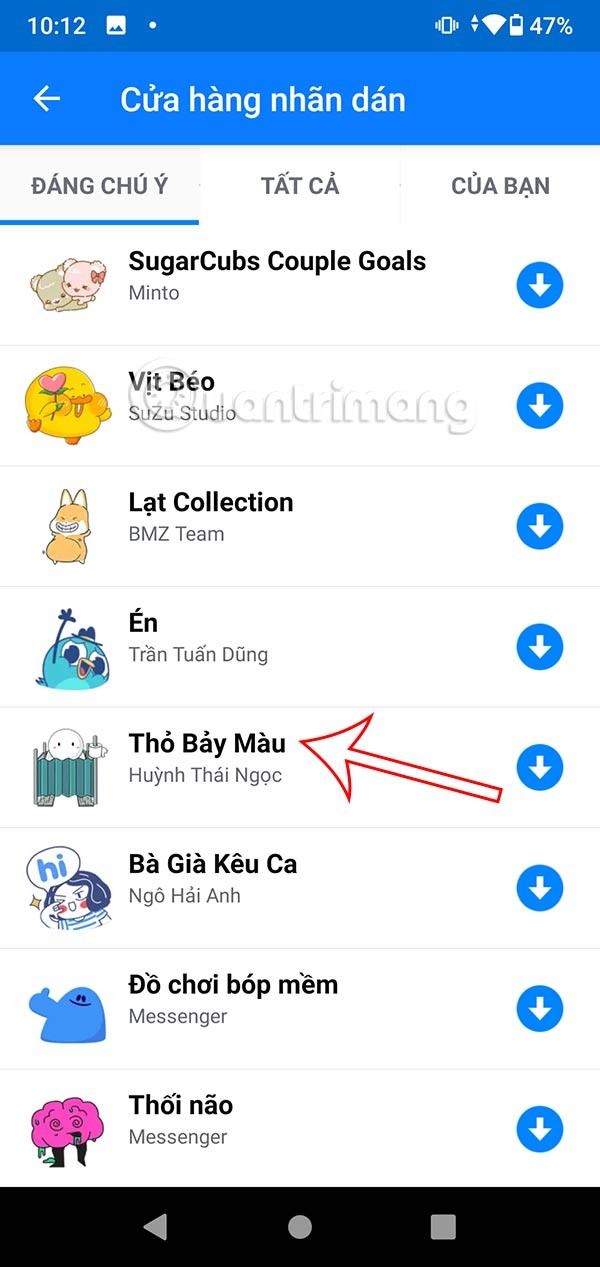Screen dimensions: 600x1267
Task: Download the SugarCubs Couple Goals sticker pack
Action: (540, 286)
